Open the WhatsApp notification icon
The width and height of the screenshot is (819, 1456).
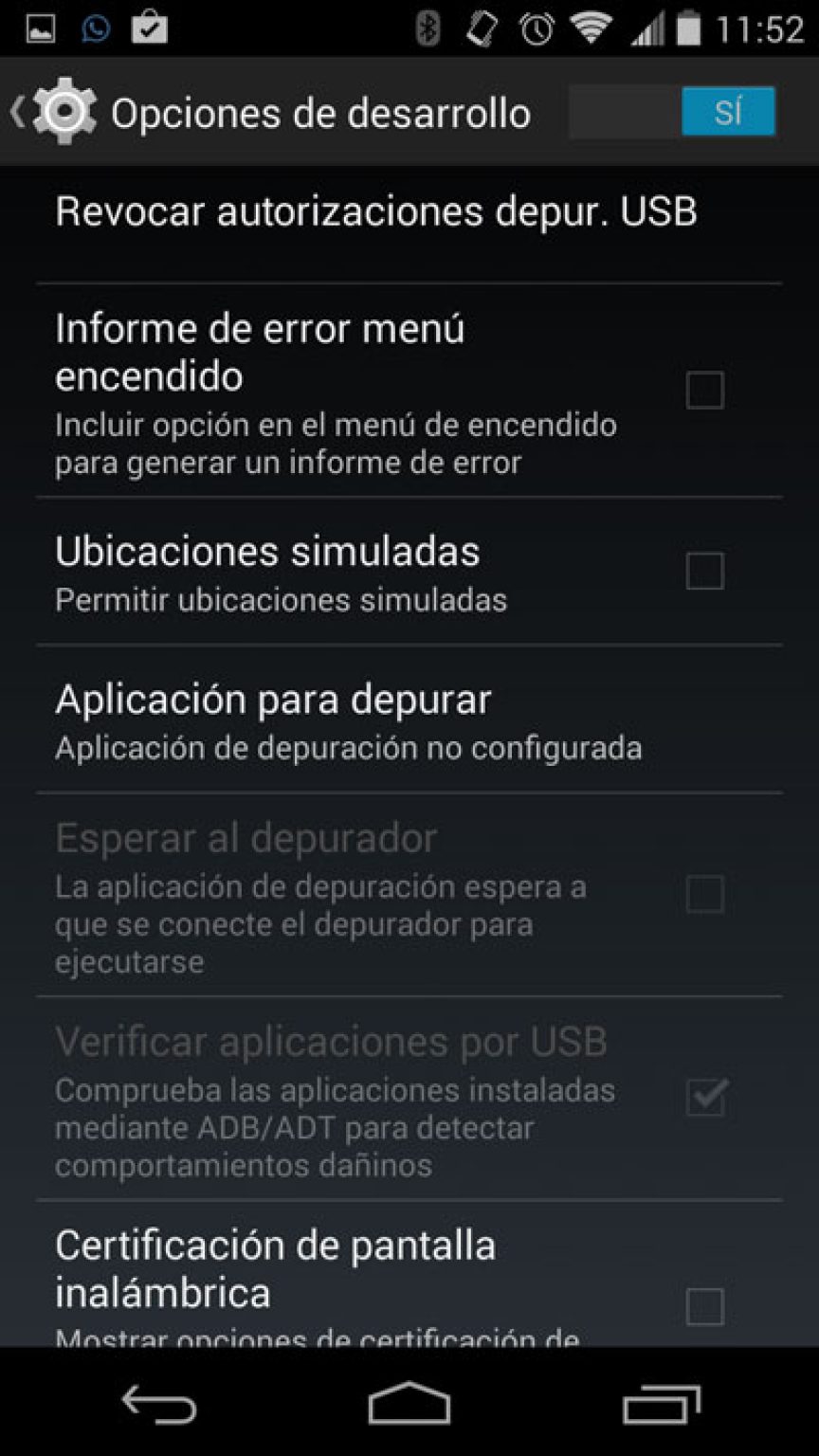pyautogui.click(x=94, y=26)
